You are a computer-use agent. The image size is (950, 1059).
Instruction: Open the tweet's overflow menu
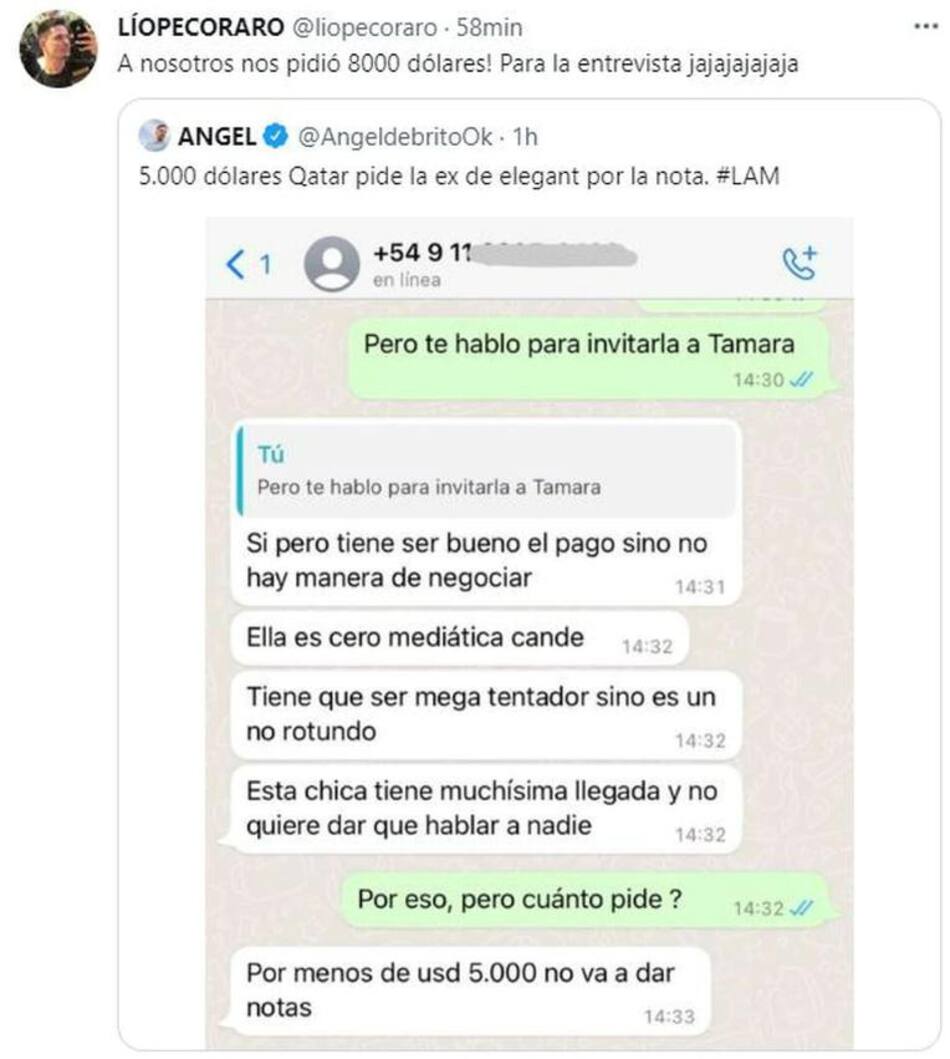point(926,26)
